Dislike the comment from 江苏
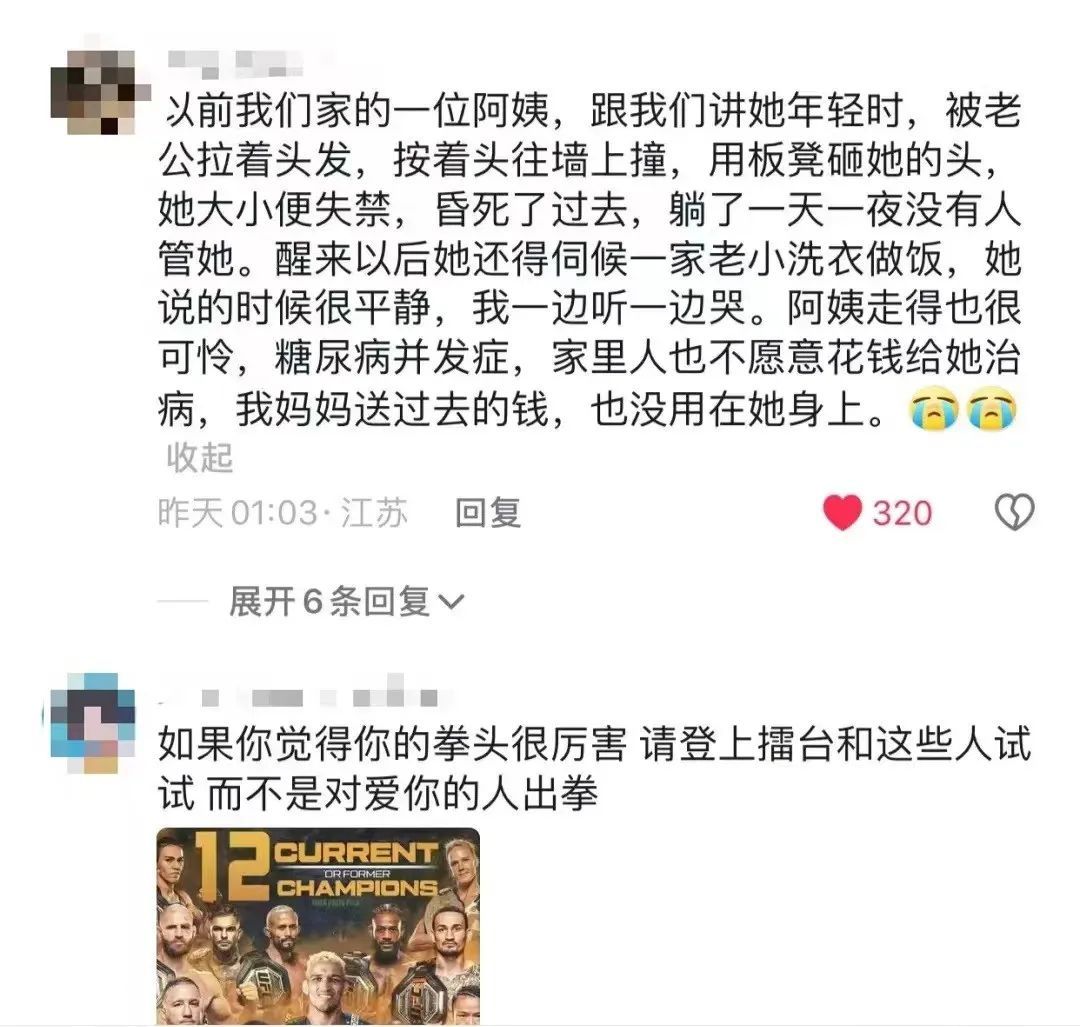 click(1014, 513)
